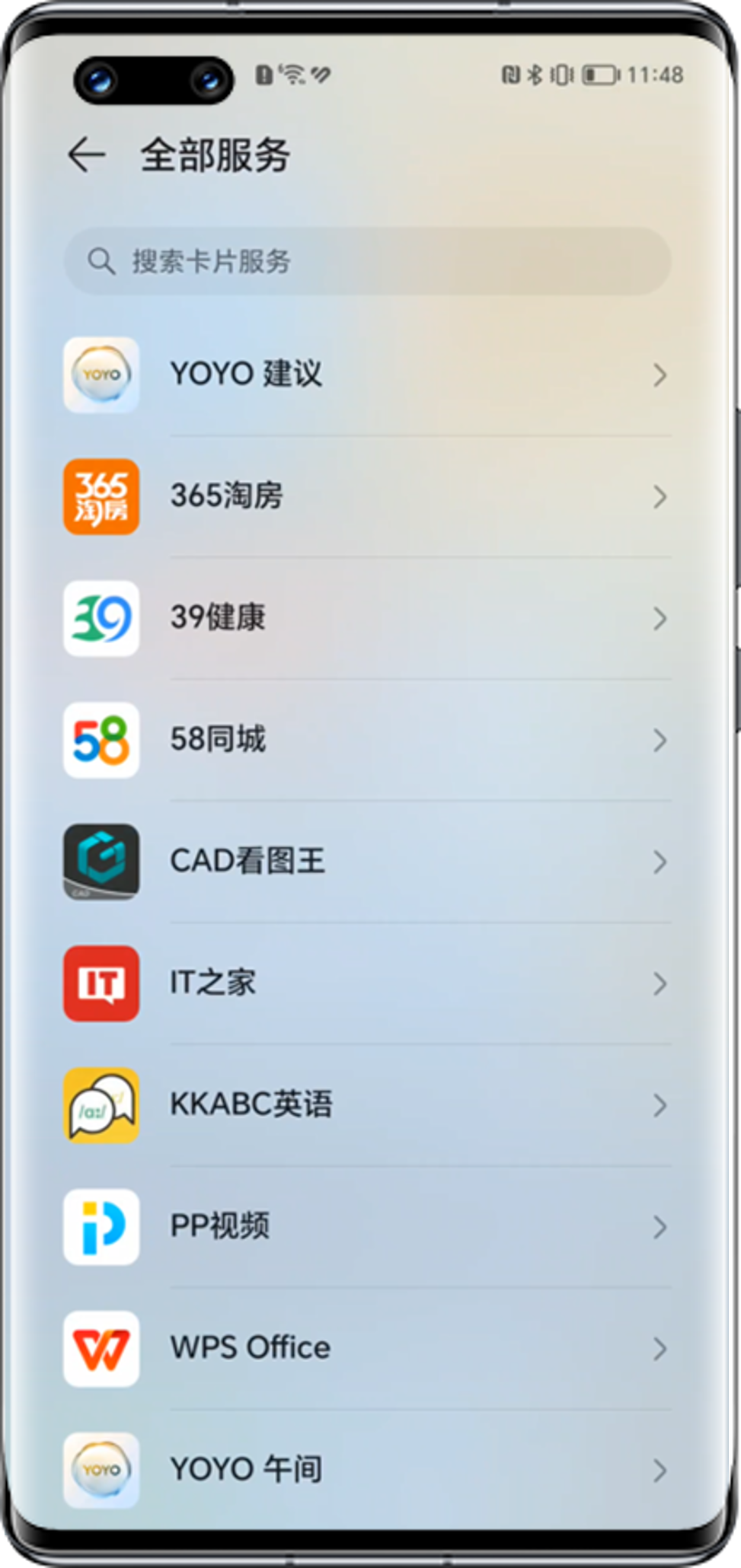Open CAD看图王 entry
Image resolution: width=741 pixels, height=1568 pixels.
tap(367, 862)
